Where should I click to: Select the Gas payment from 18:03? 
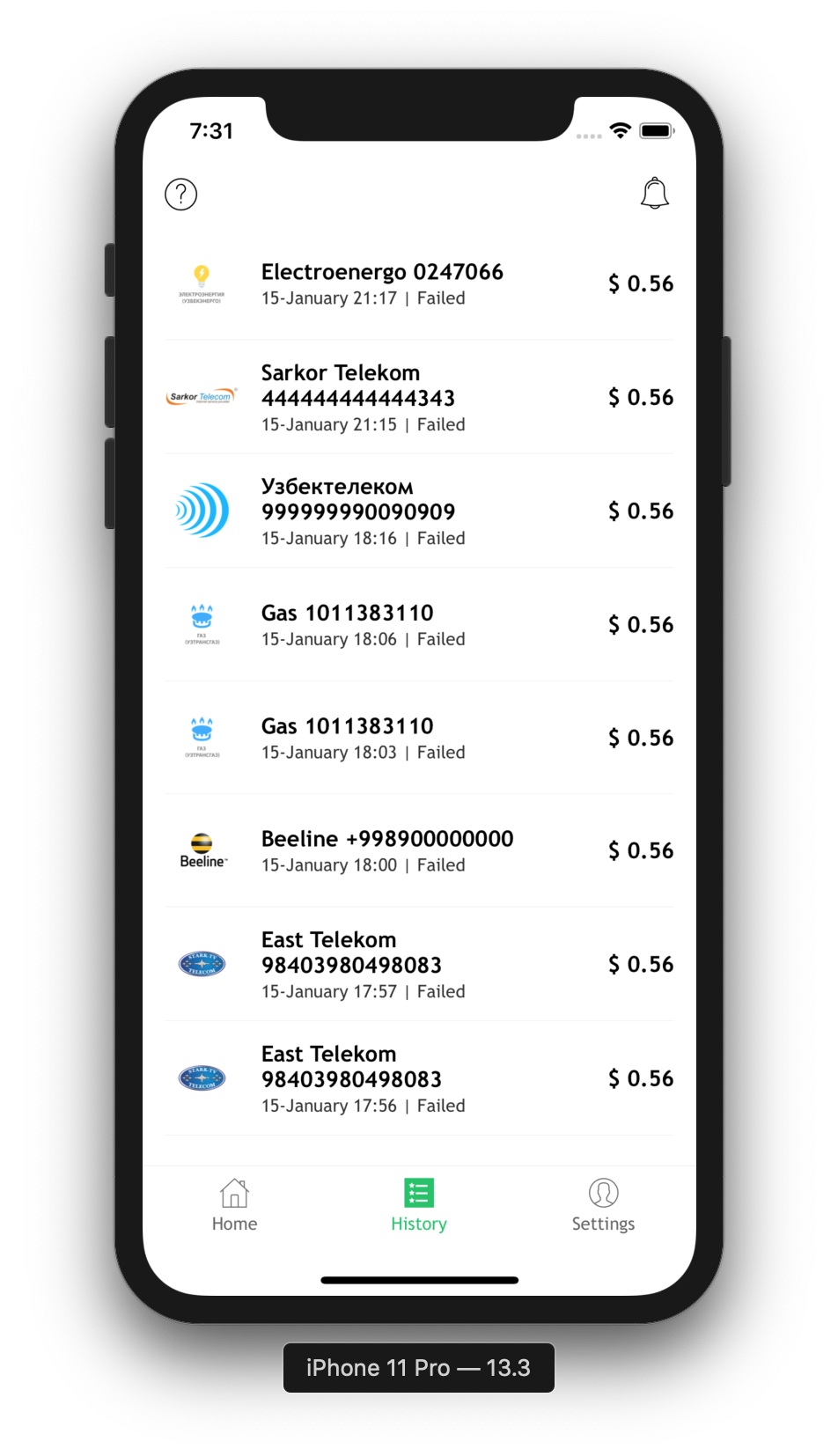point(419,739)
